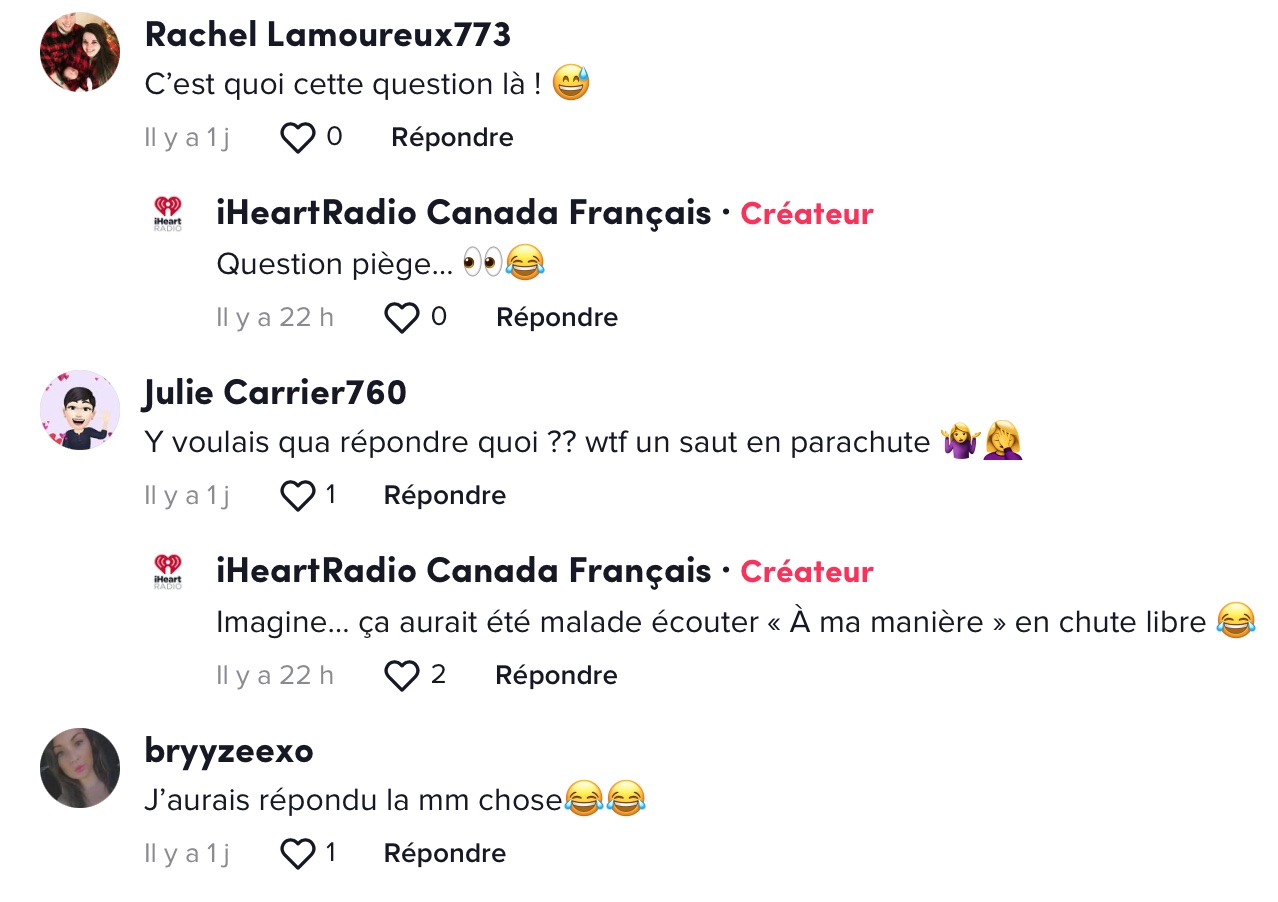
Task: Open iHeartRadio avatar beside 'Question piège' reply
Action: tap(167, 212)
